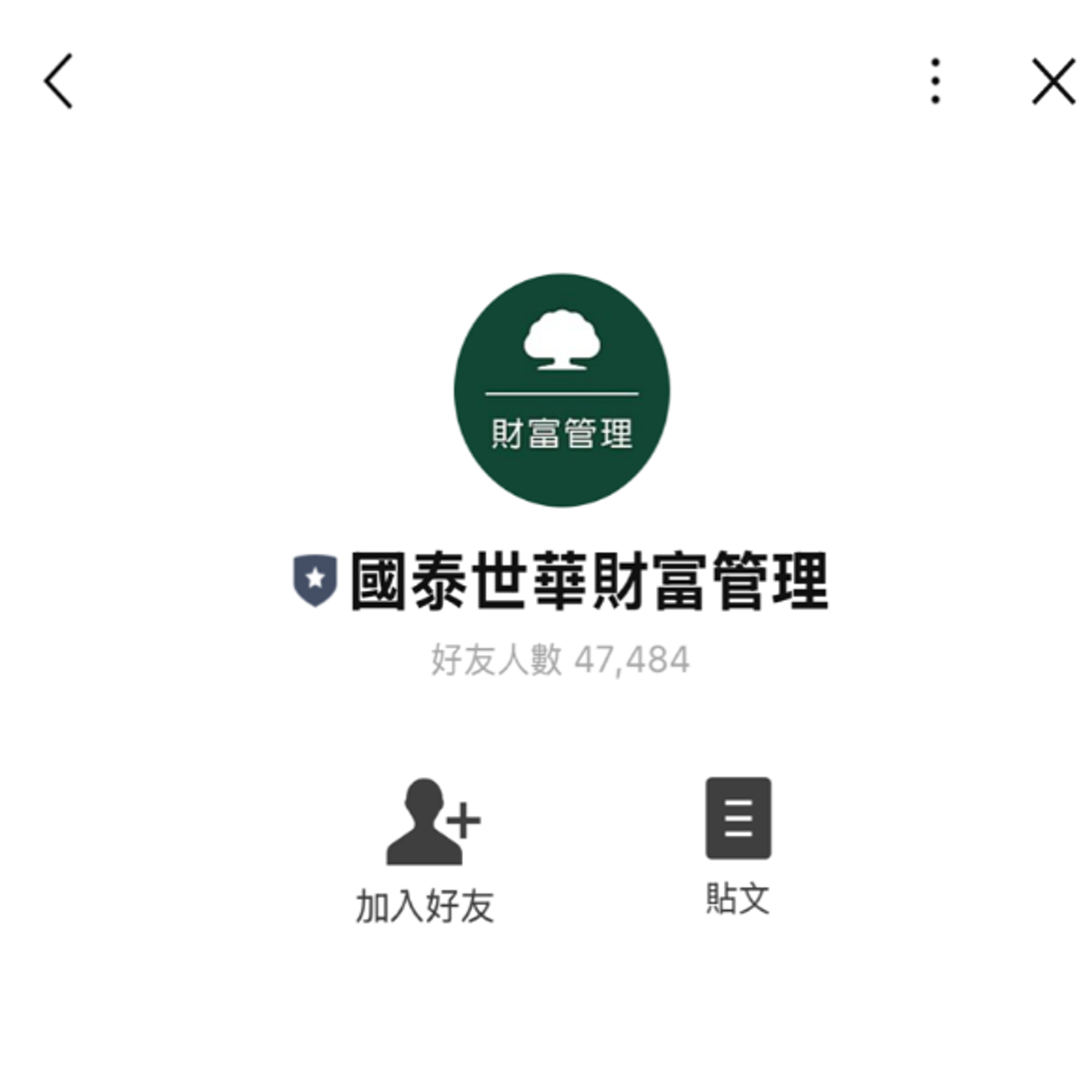Screen dimensions: 1092x1092
Task: Open the 貼文 posts page
Action: tap(738, 846)
